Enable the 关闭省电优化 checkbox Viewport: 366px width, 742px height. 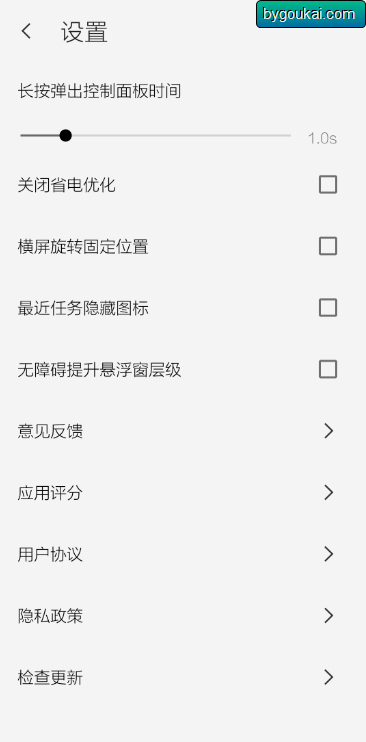coord(328,185)
